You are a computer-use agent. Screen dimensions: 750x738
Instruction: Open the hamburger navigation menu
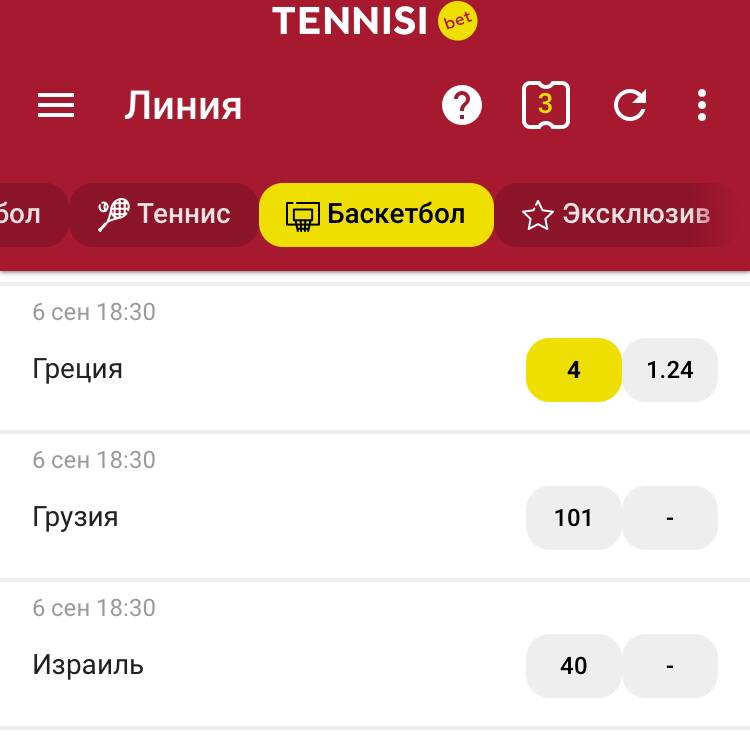56,106
